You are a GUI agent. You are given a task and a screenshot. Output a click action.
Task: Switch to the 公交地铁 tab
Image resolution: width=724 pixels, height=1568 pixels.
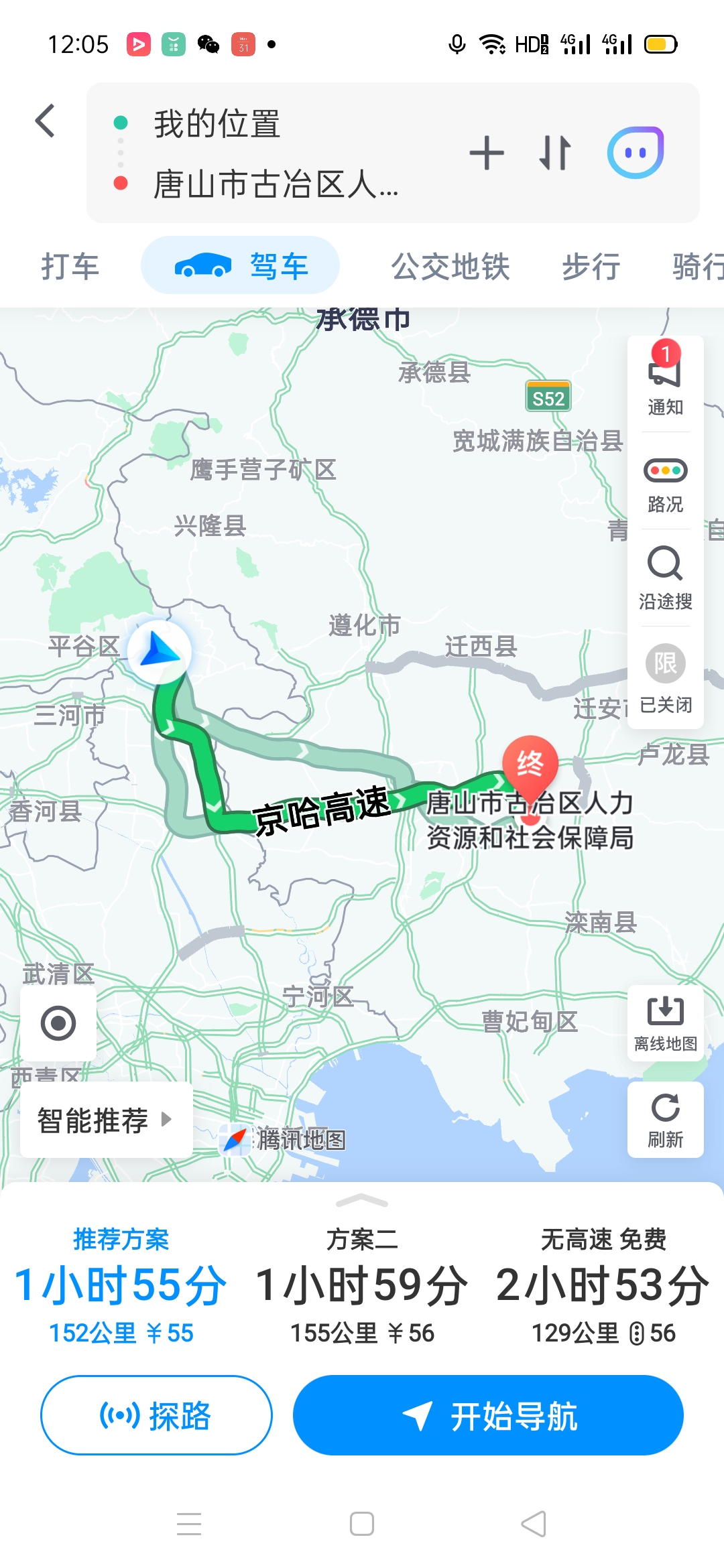pyautogui.click(x=450, y=266)
